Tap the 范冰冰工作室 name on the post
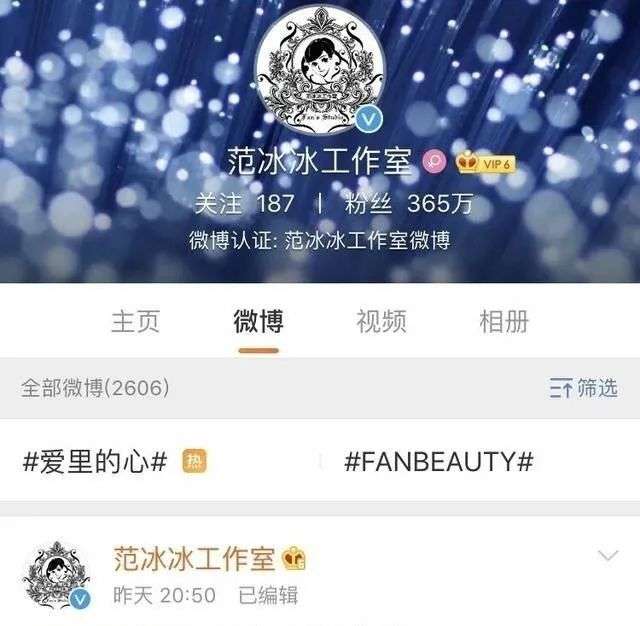This screenshot has height=626, width=640. (x=194, y=558)
